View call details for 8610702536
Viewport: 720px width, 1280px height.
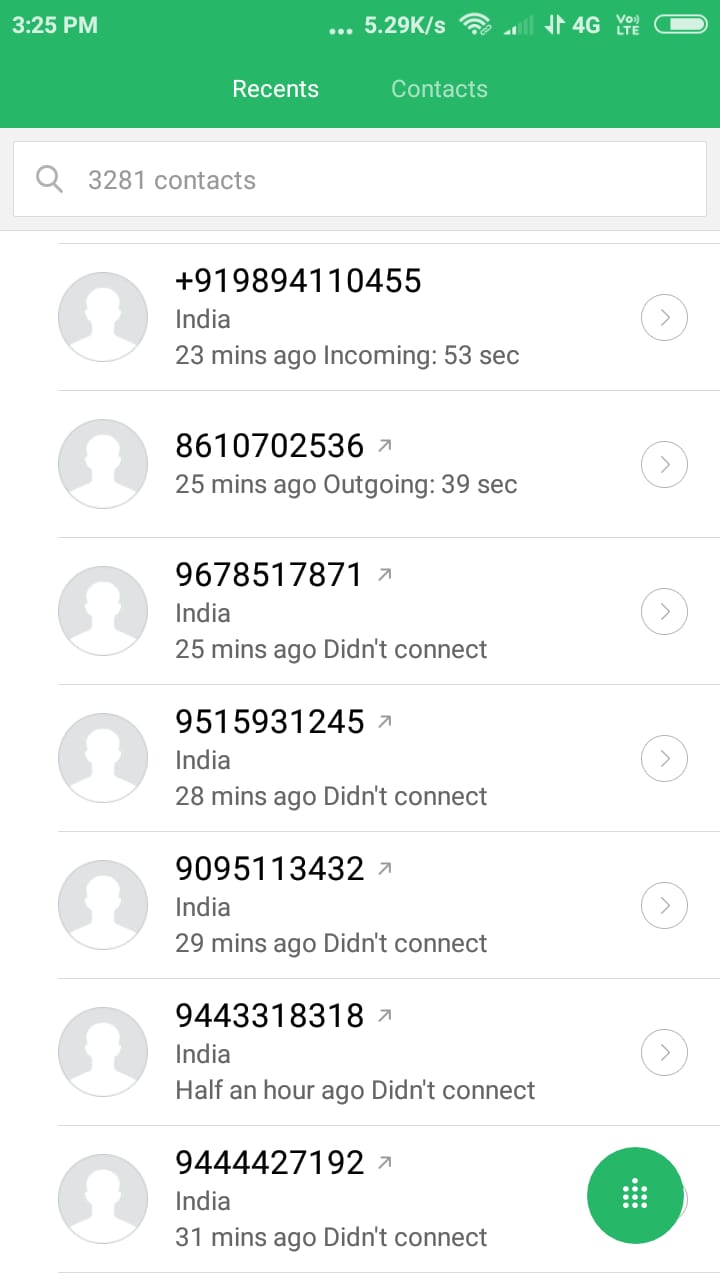[x=664, y=465]
